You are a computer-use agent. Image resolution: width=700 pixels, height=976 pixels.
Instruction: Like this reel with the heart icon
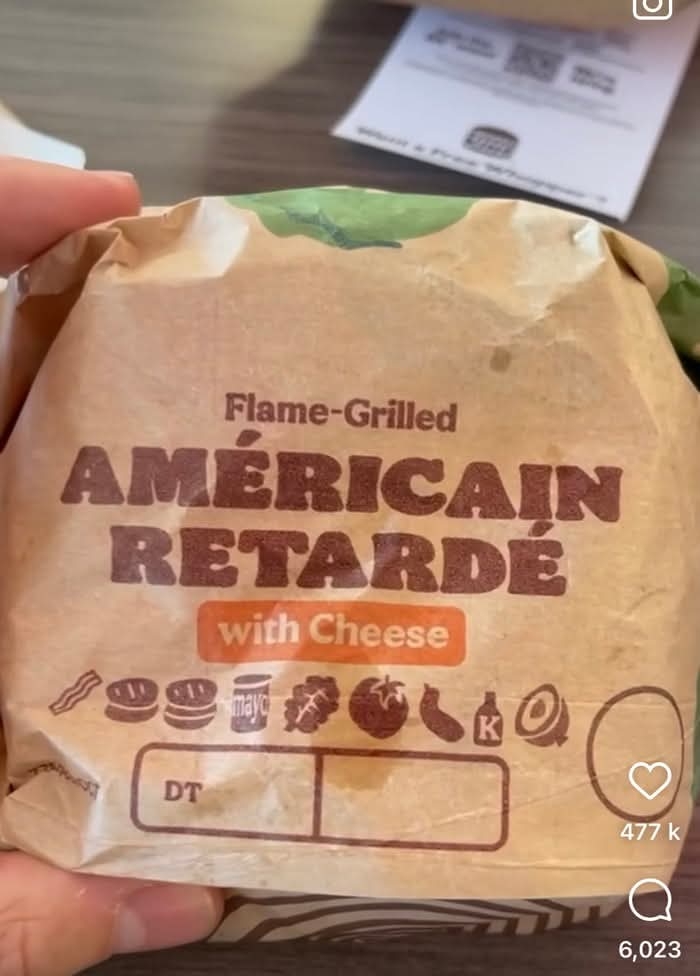(x=649, y=781)
